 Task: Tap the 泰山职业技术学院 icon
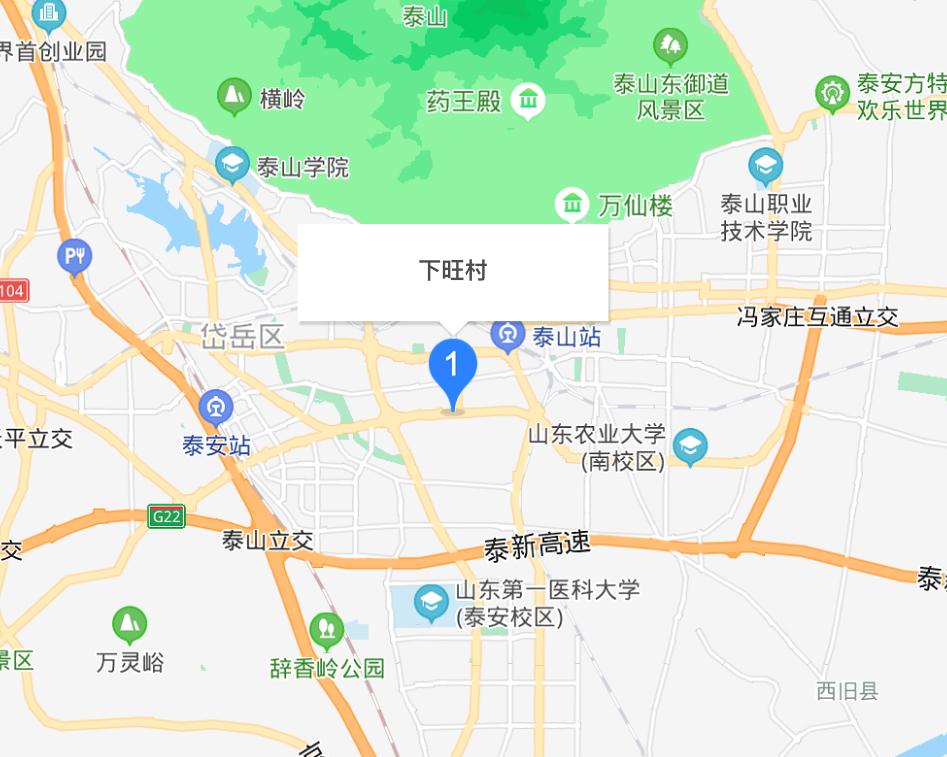pyautogui.click(x=766, y=166)
